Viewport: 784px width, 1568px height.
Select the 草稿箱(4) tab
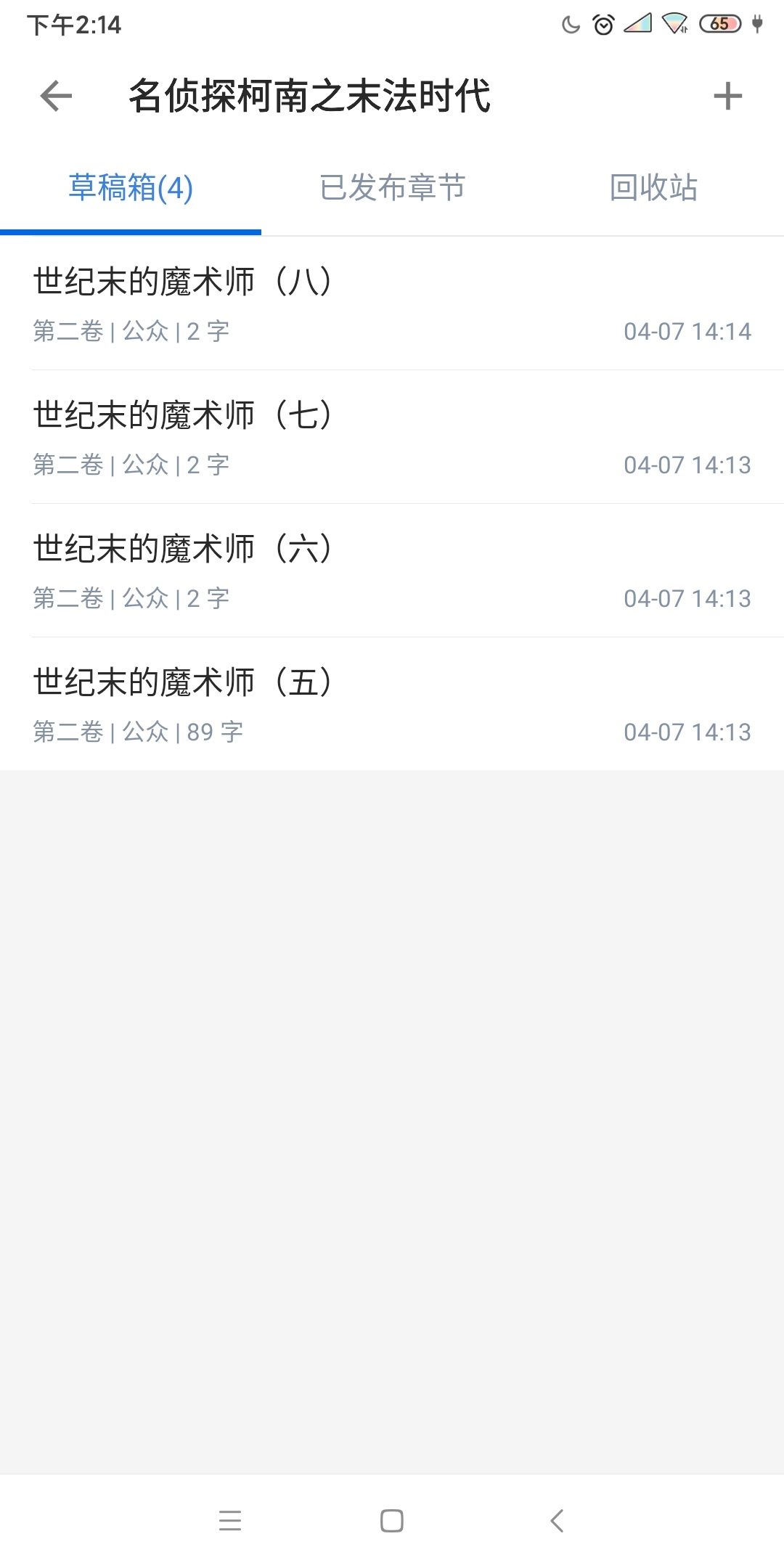[131, 188]
